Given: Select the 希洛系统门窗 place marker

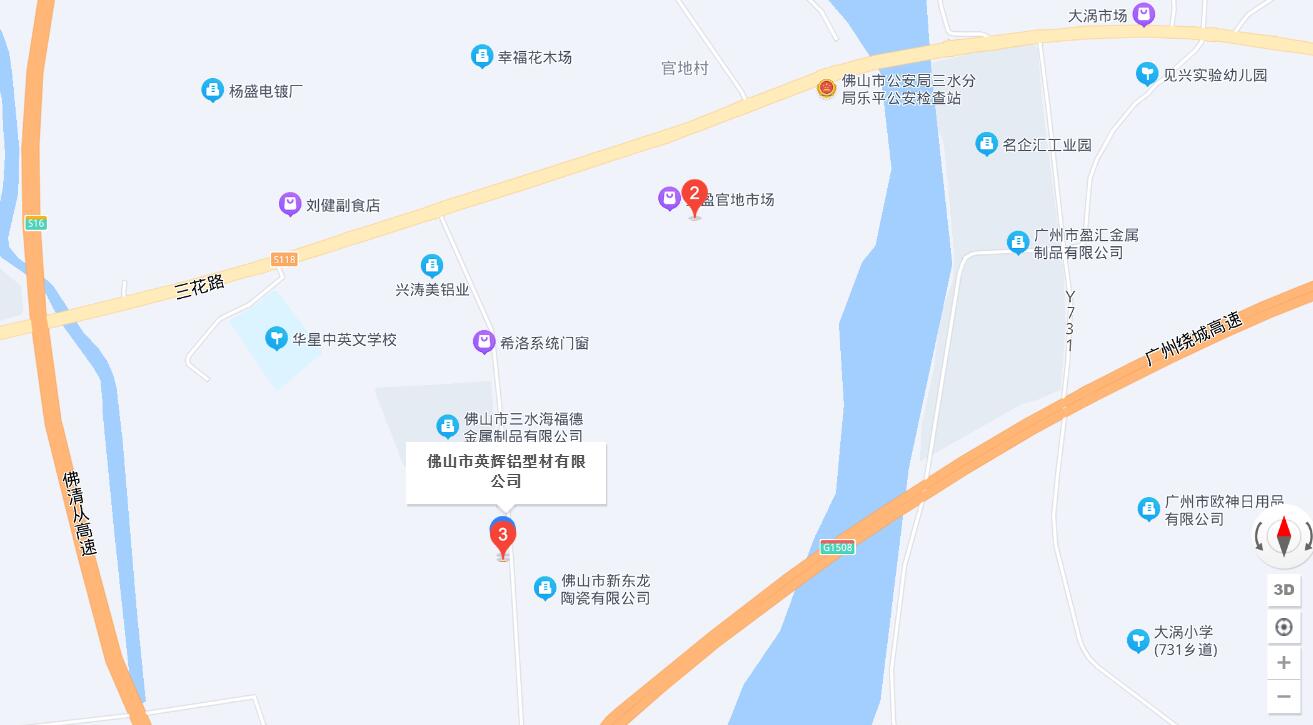Looking at the screenshot, I should pyautogui.click(x=484, y=342).
